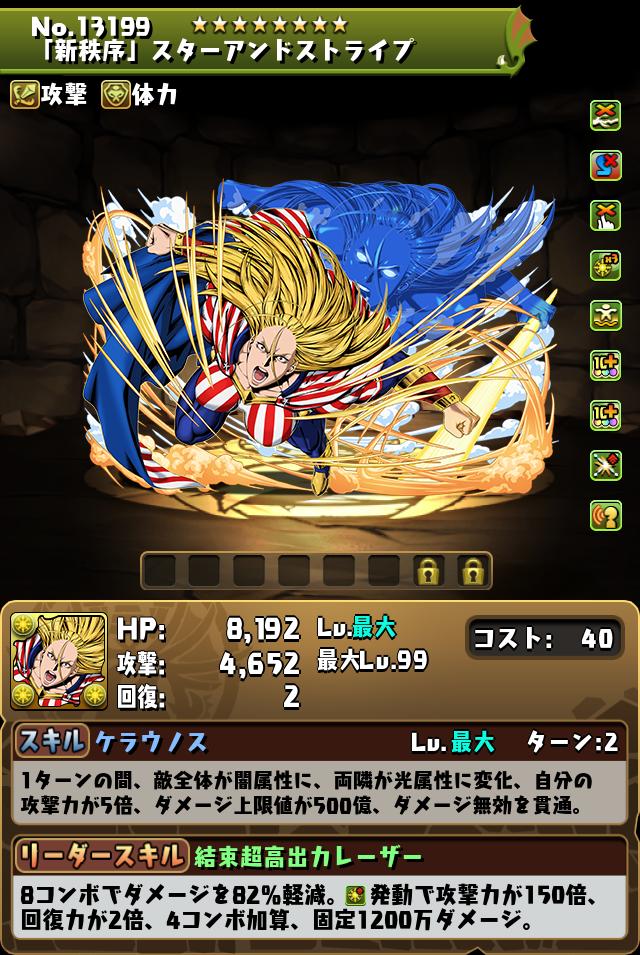Tap the skill voice awakening icon

606,514
